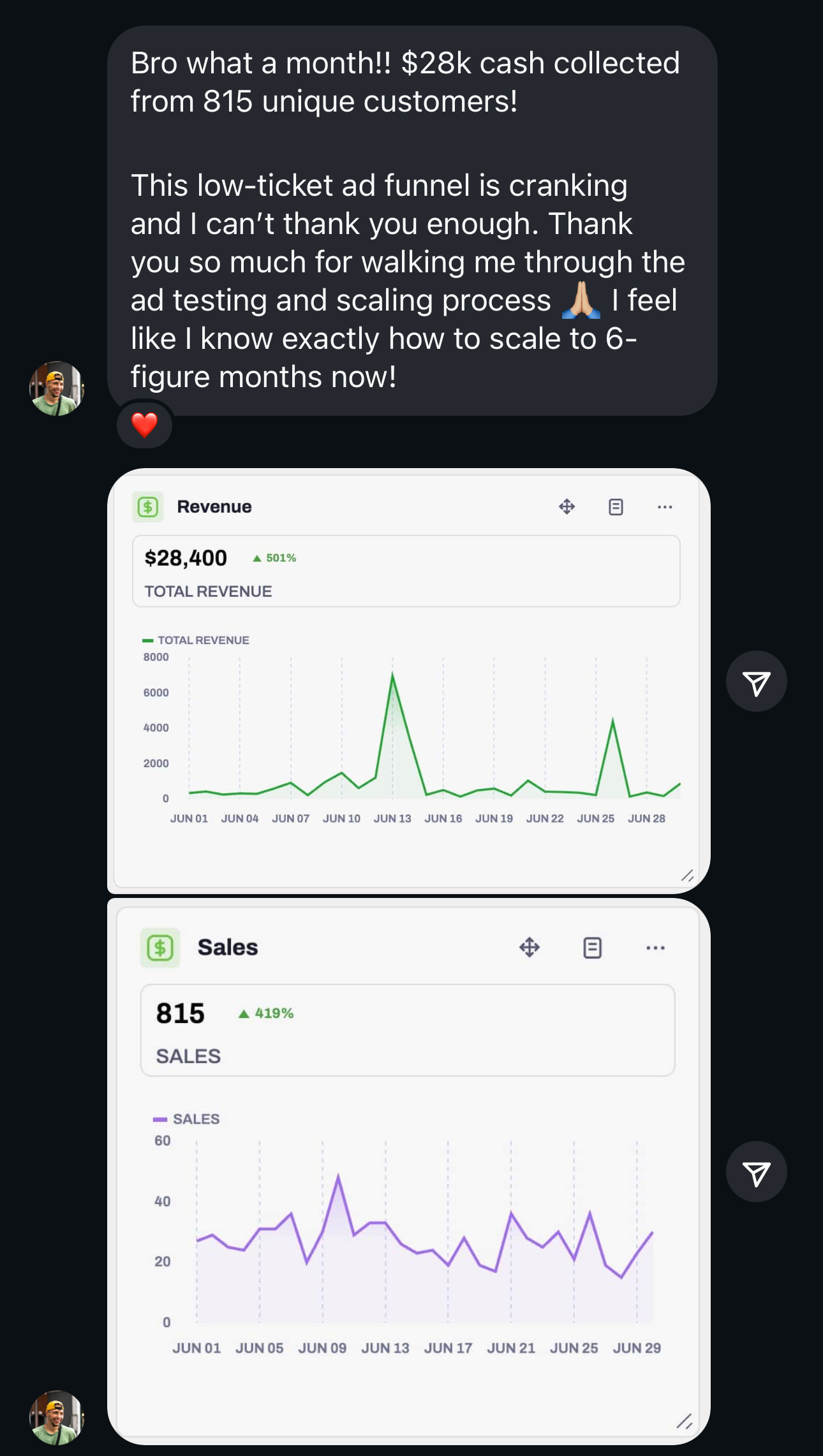The width and height of the screenshot is (823, 1456).
Task: Open sender's profile picture beside the Sales image
Action: click(x=57, y=1418)
